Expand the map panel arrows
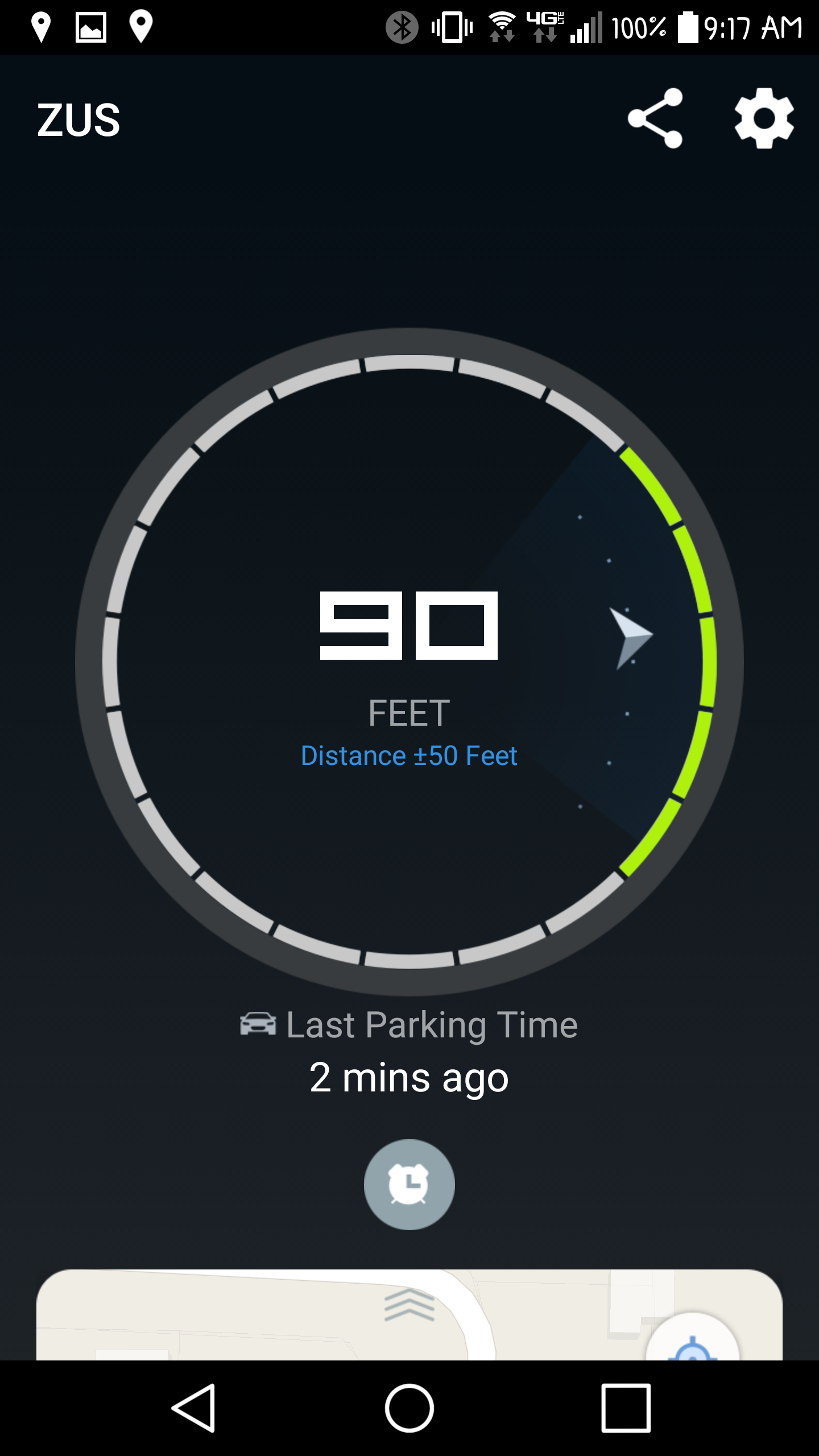Image resolution: width=819 pixels, height=1456 pixels. [x=409, y=1305]
